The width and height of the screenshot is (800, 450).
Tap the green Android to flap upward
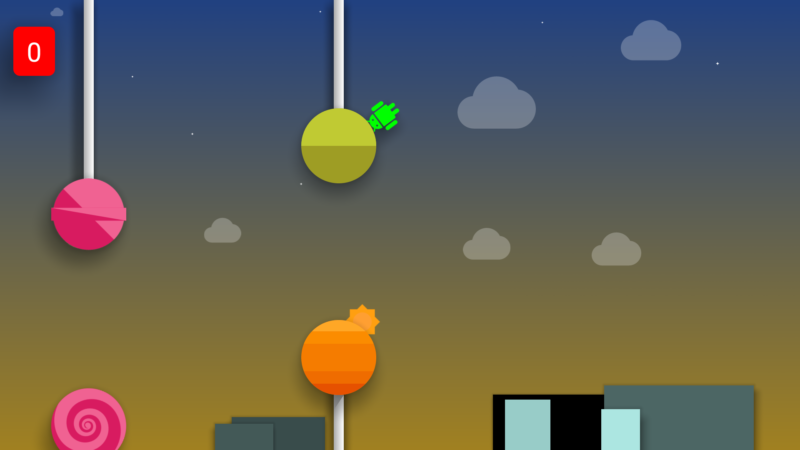pos(384,116)
